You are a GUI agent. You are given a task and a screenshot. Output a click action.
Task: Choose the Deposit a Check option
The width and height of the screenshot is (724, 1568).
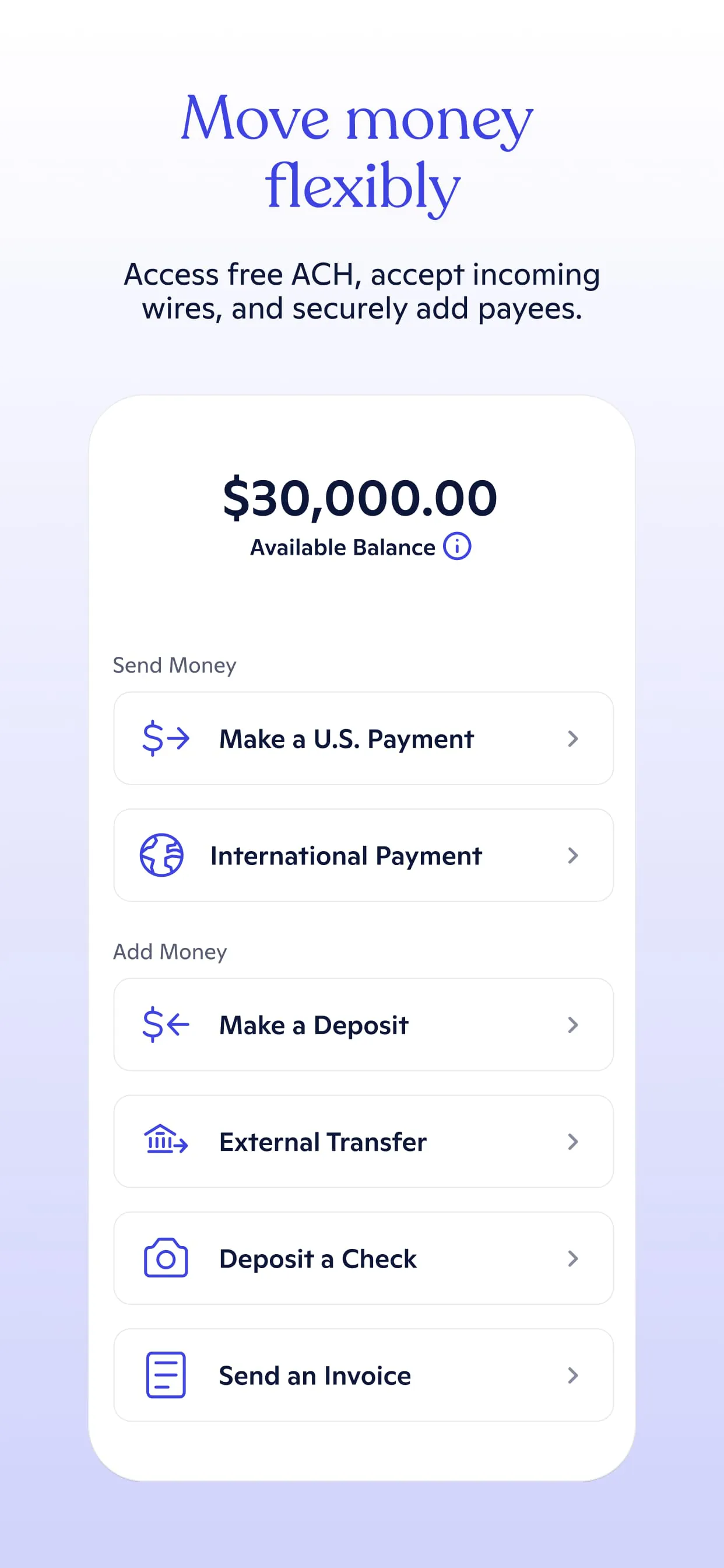pyautogui.click(x=317, y=1258)
